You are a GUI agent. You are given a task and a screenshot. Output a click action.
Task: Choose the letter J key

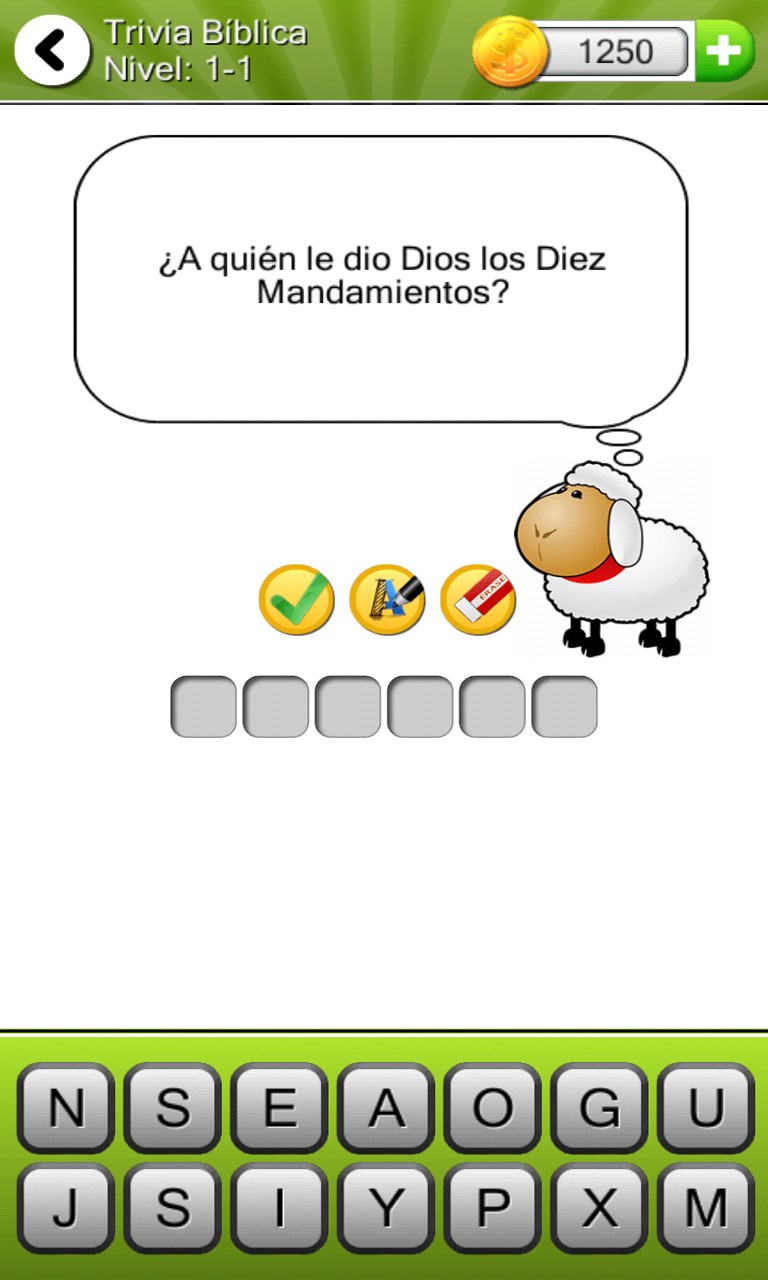click(x=66, y=1208)
